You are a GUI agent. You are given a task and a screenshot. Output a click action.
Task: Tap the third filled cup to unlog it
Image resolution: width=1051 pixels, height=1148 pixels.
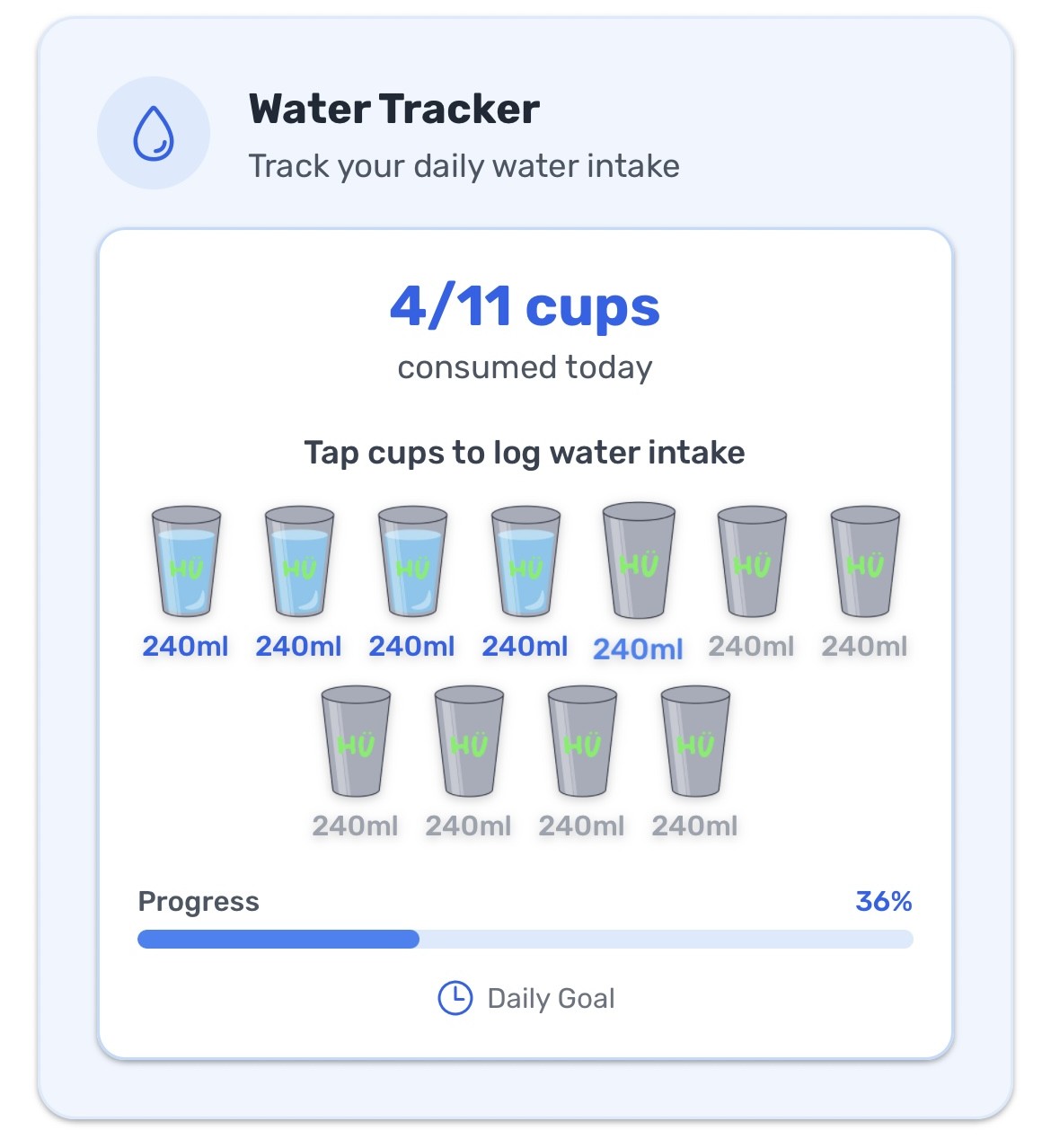411,563
